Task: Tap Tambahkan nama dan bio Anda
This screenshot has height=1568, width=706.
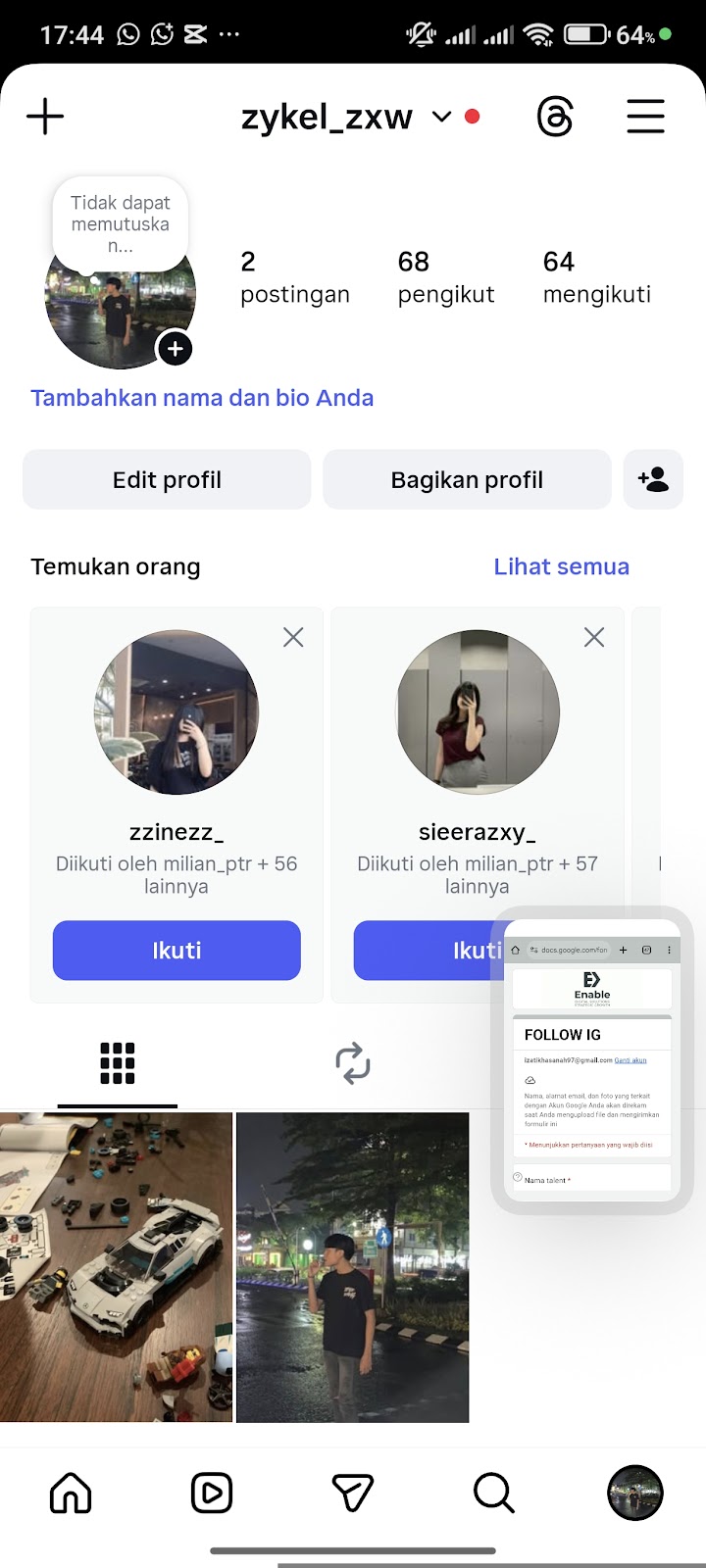Action: 202,398
